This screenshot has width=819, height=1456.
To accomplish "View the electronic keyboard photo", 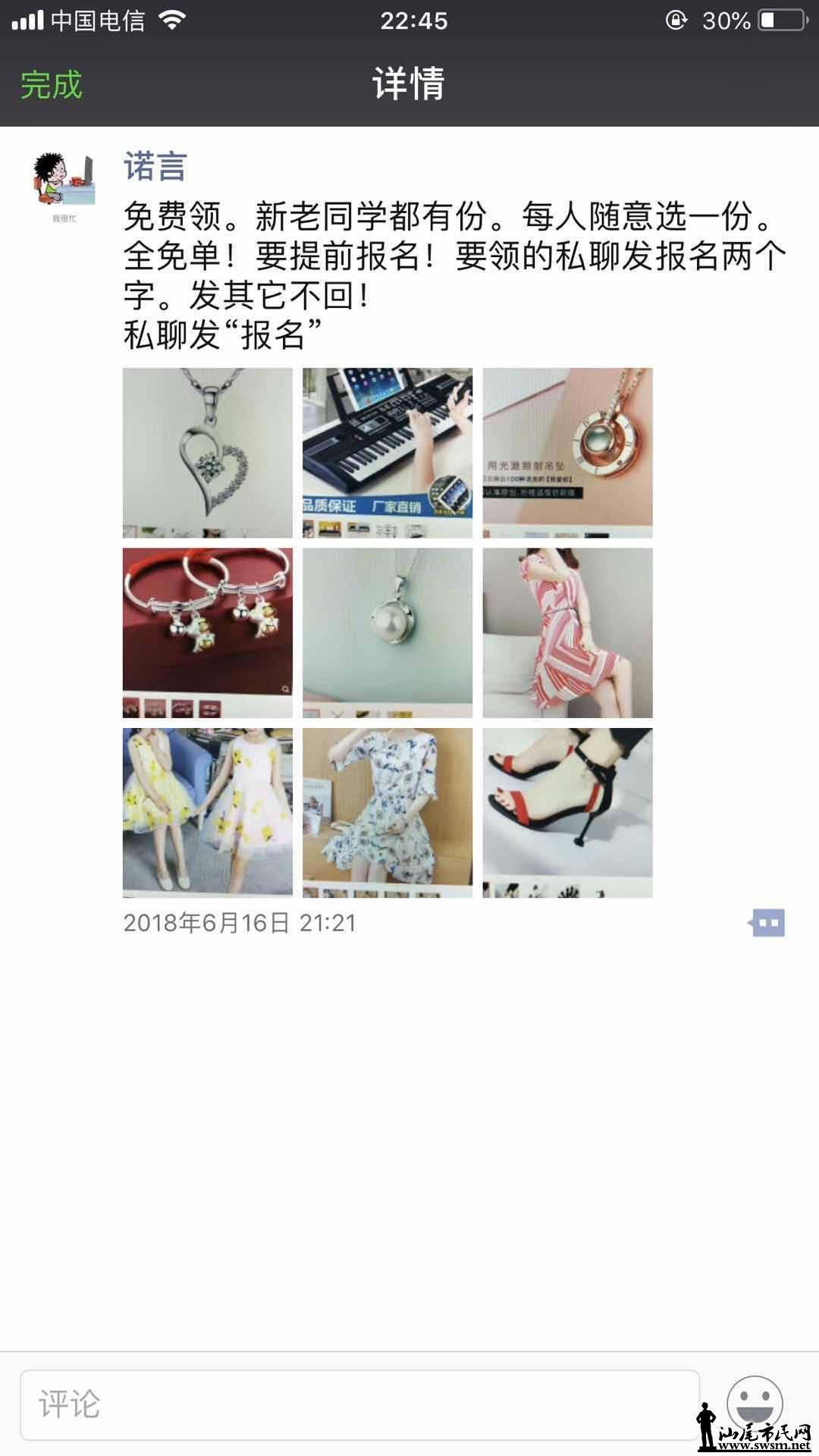I will coord(387,453).
